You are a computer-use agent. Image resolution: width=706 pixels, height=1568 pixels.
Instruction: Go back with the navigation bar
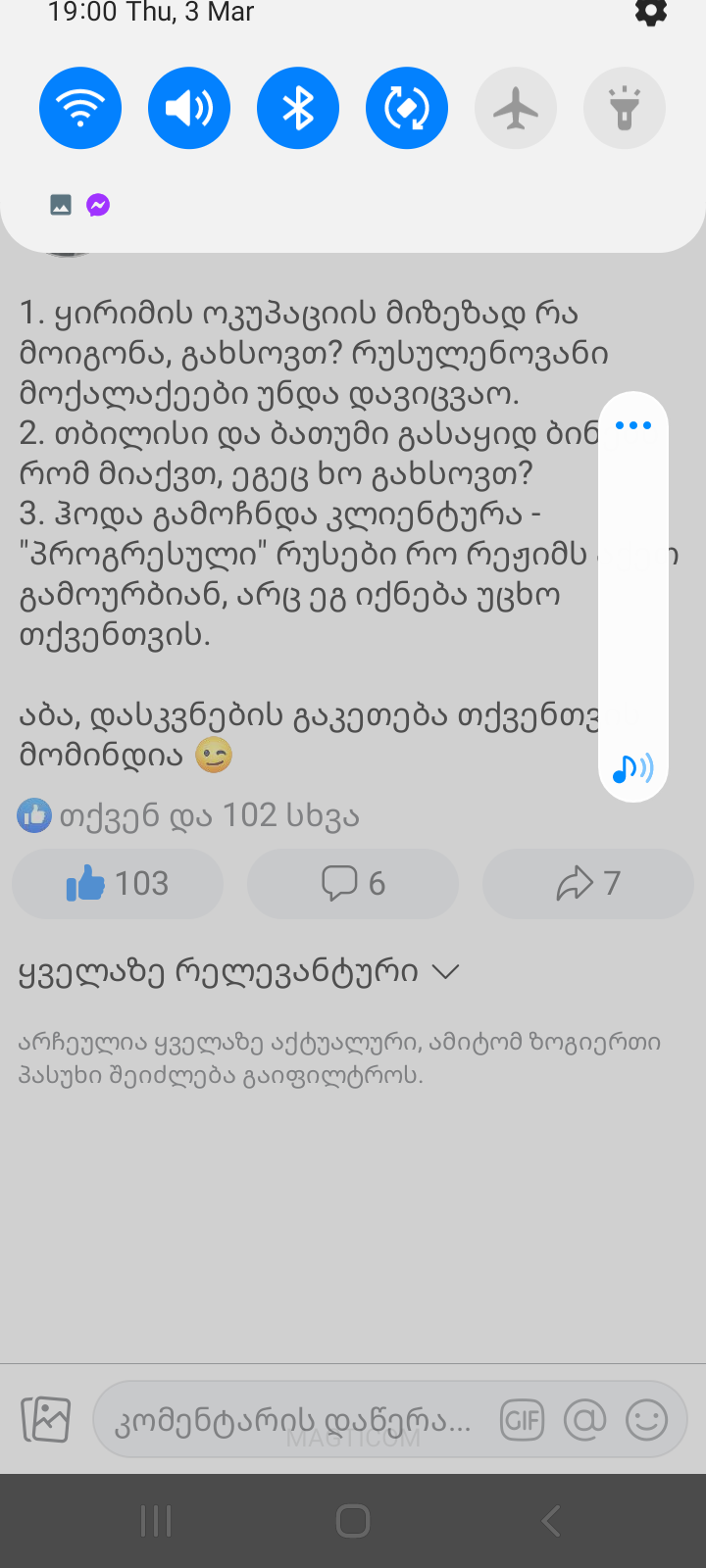point(551,1521)
